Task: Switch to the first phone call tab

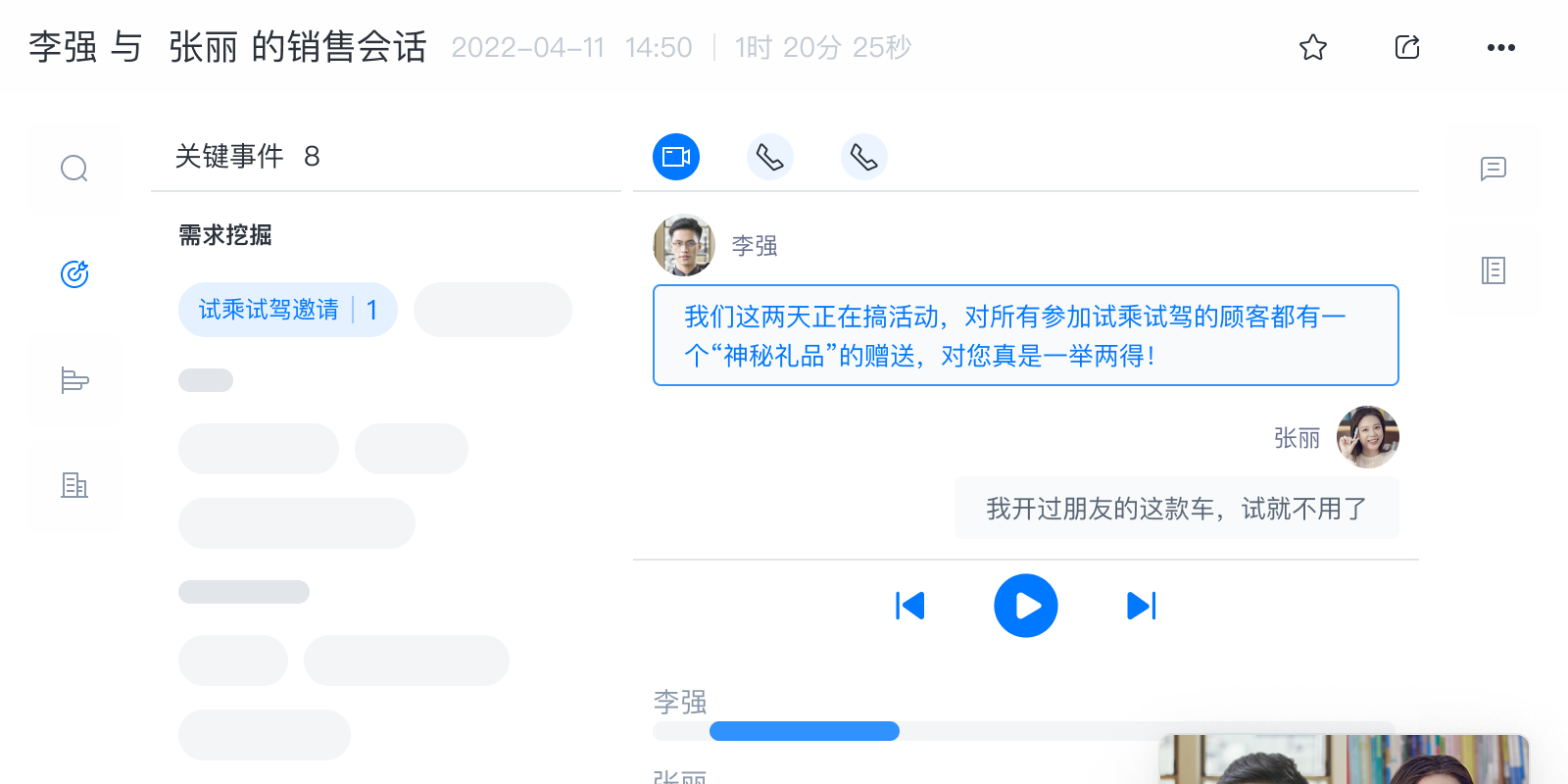Action: pos(770,157)
